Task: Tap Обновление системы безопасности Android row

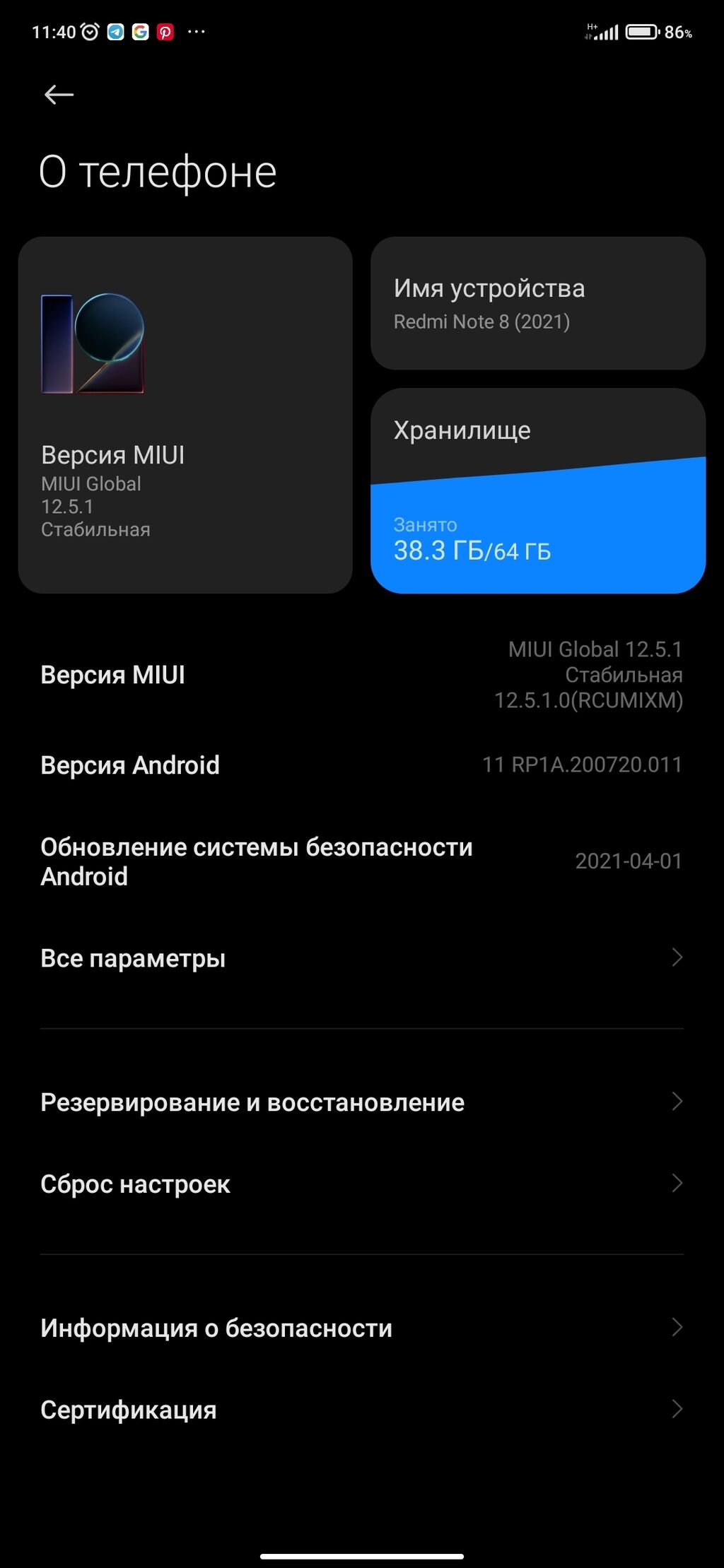Action: (361, 861)
